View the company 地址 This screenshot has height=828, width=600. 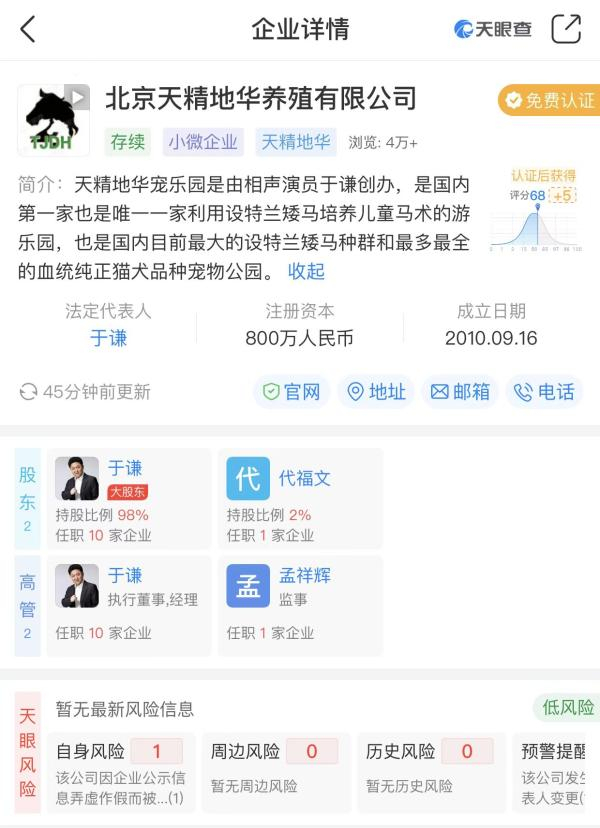tap(376, 392)
